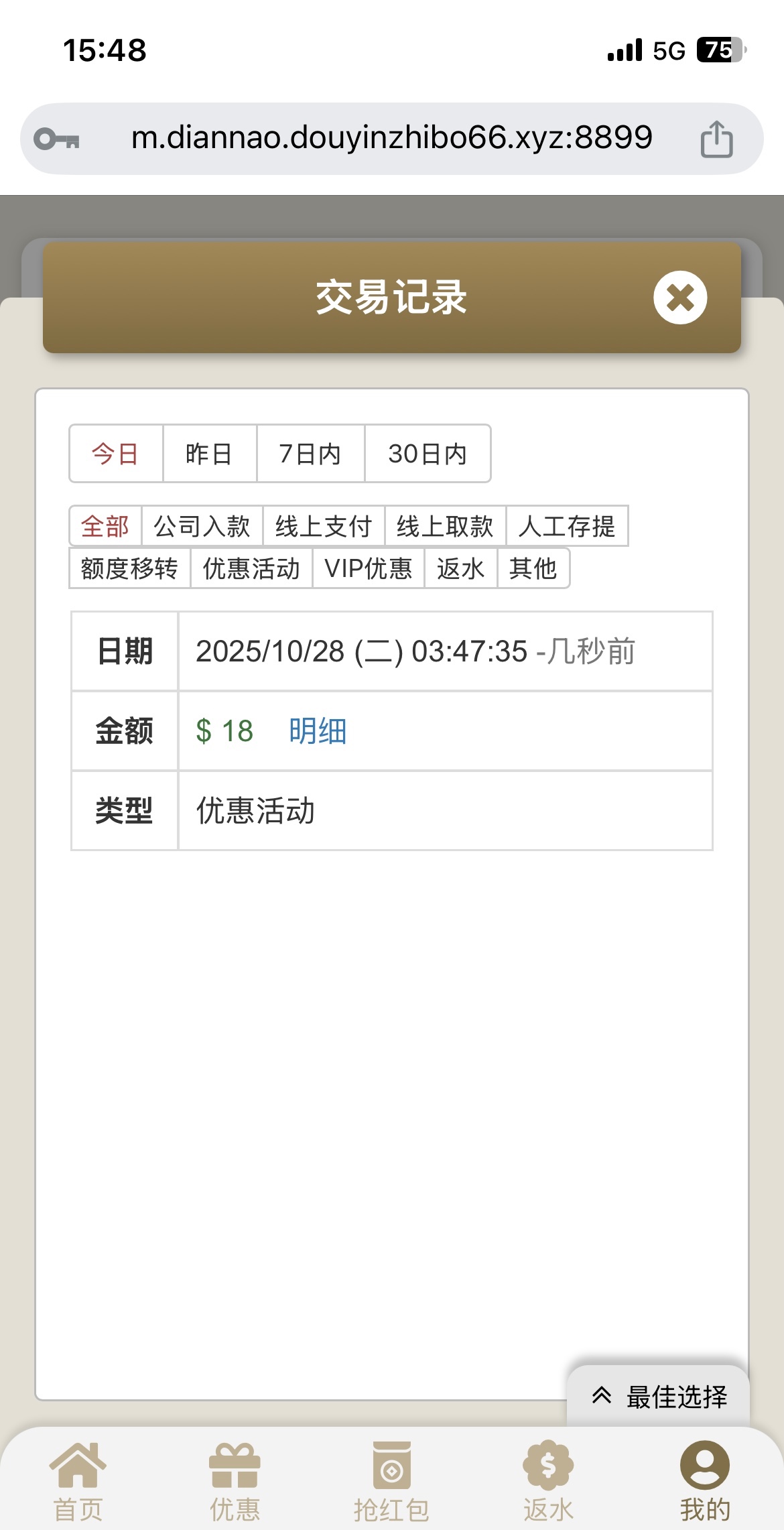Filter records by 返水 type
The width and height of the screenshot is (784, 1530).
[460, 568]
